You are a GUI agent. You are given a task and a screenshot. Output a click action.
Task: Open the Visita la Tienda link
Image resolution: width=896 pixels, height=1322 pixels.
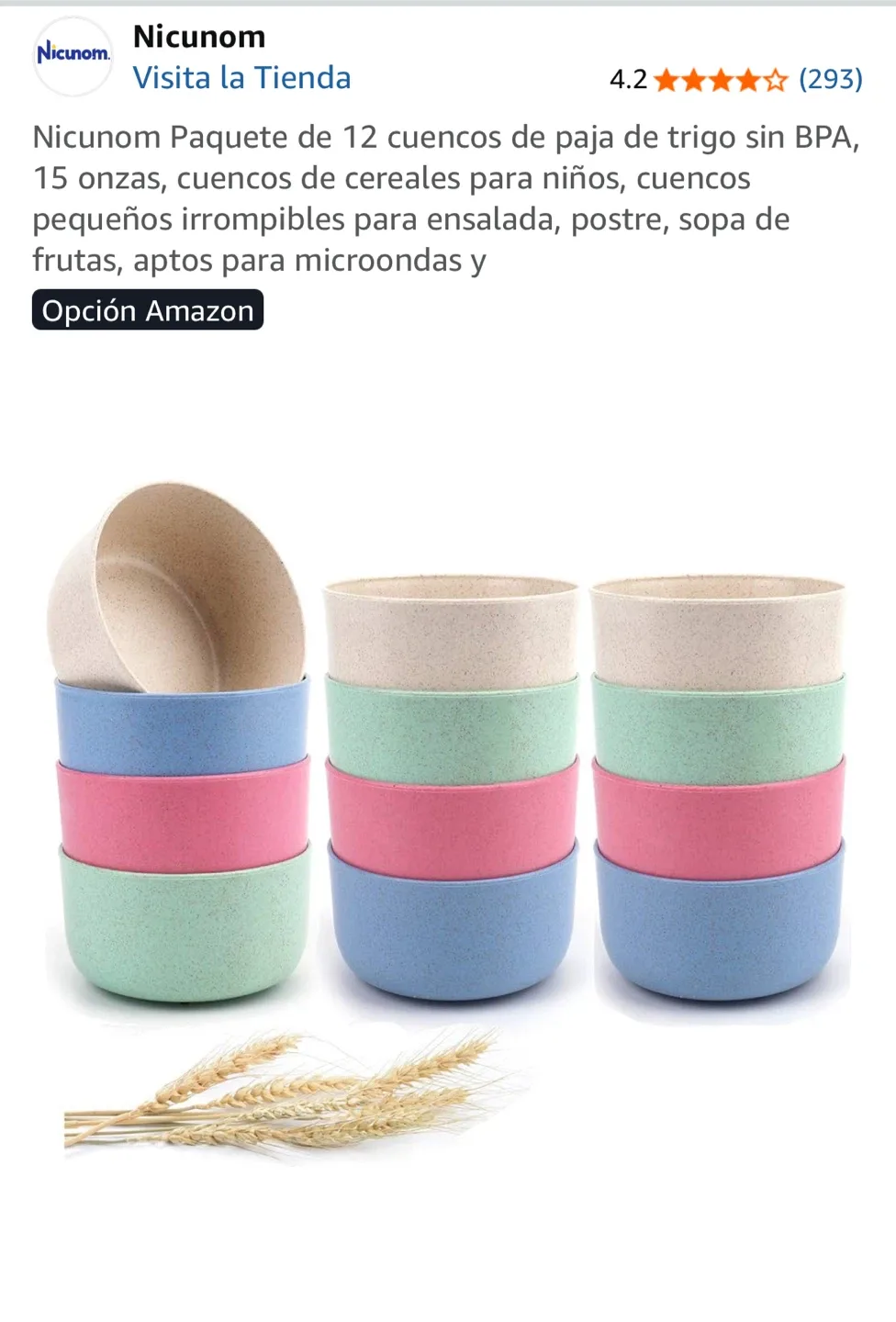pyautogui.click(x=241, y=78)
